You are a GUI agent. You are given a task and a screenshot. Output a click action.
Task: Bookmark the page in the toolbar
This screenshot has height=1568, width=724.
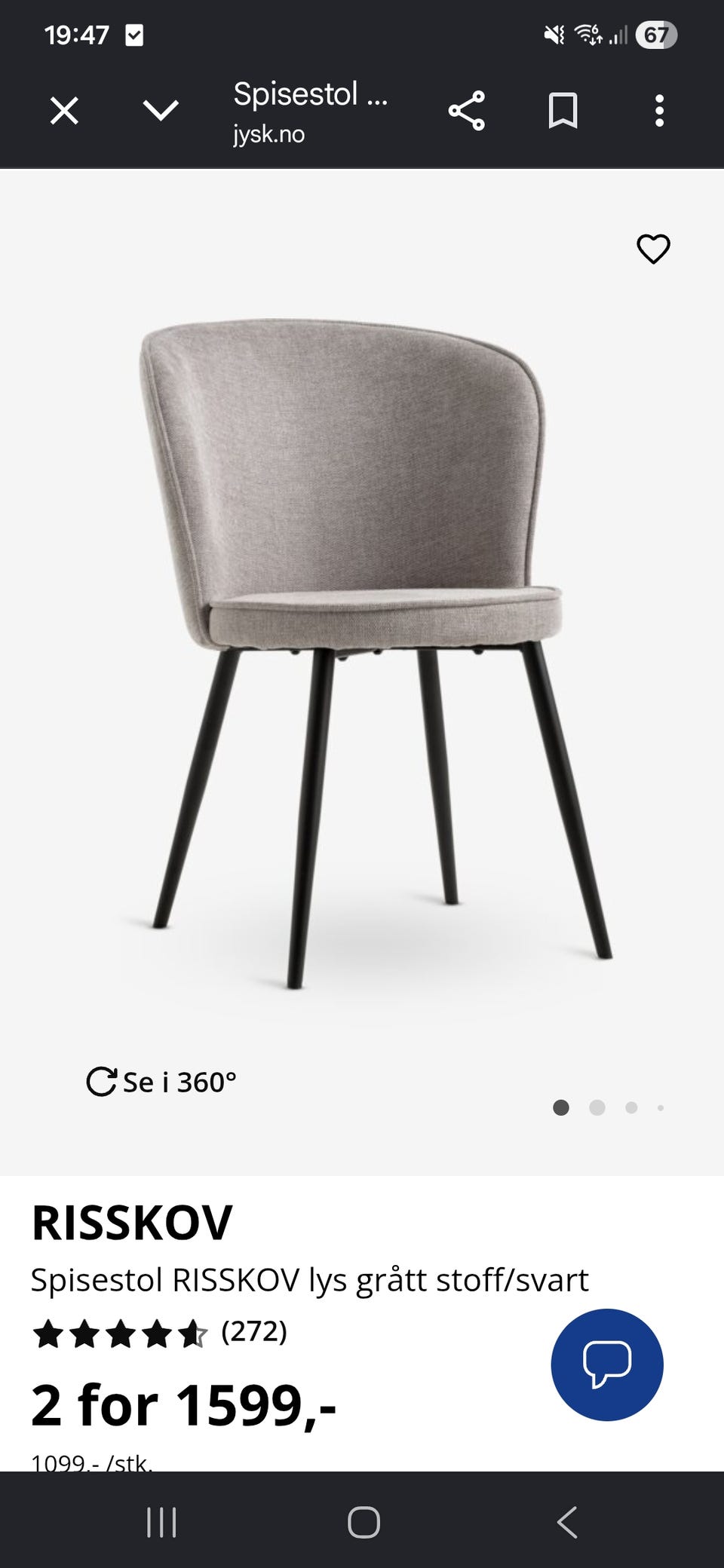(563, 112)
